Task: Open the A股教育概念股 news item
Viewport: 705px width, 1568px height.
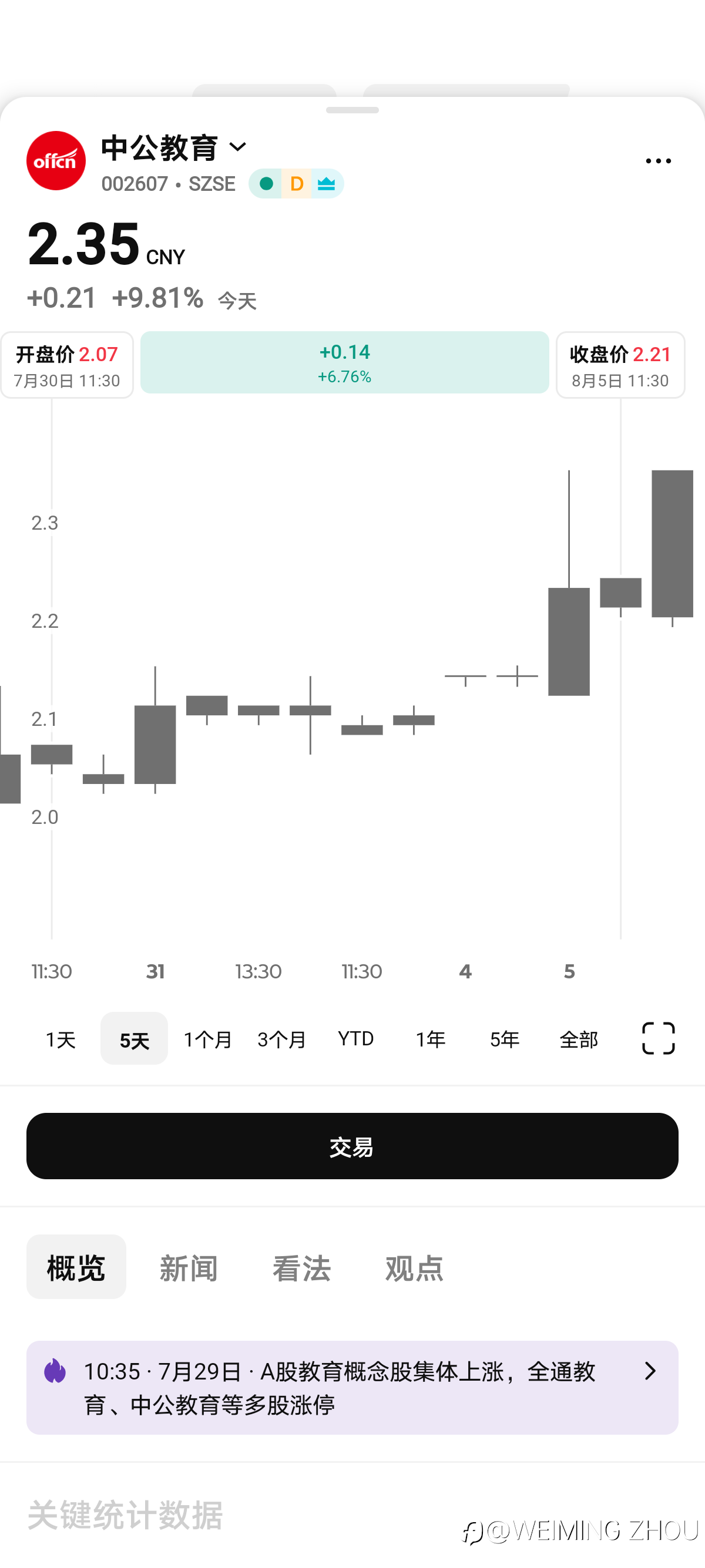Action: coord(352,1388)
